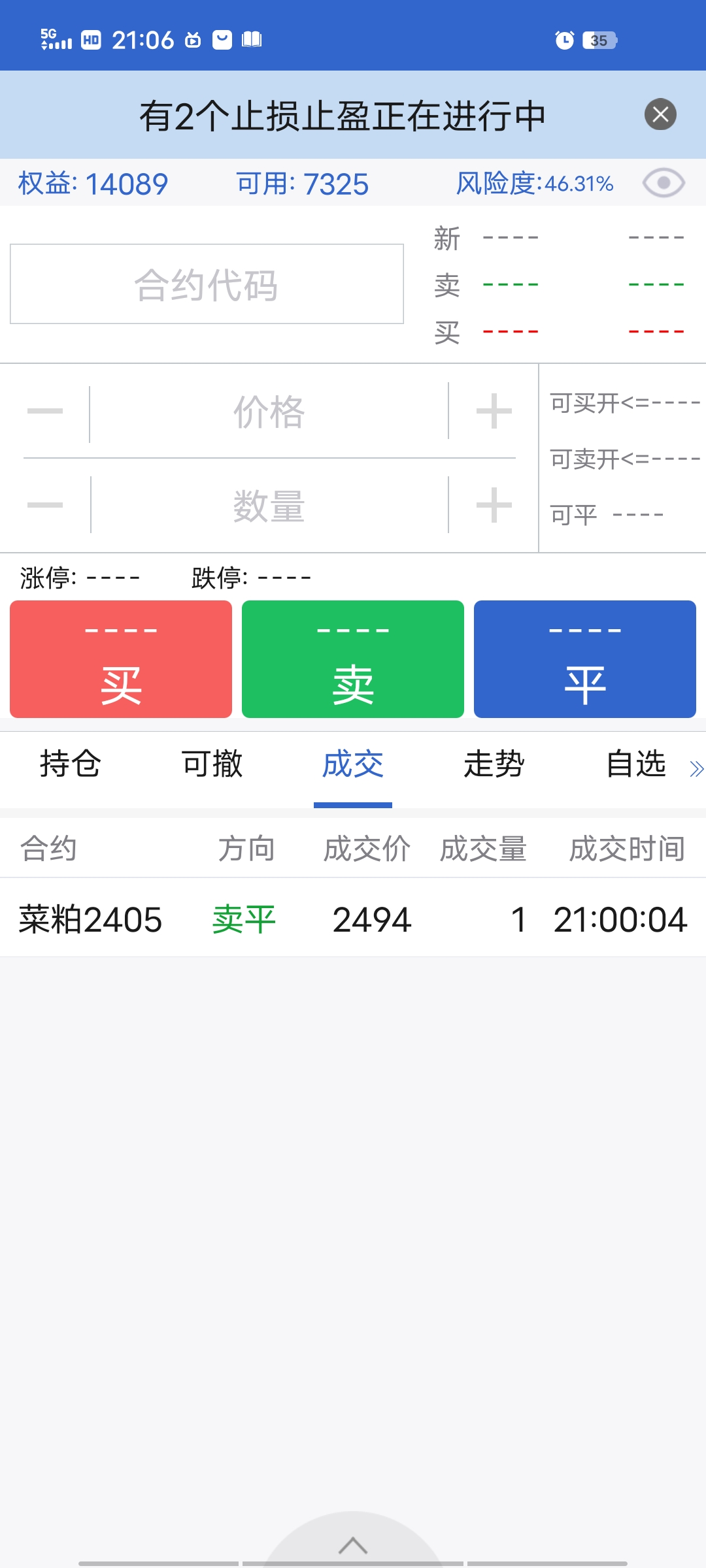
Task: Decrease the 数量 value with minus
Action: click(45, 505)
